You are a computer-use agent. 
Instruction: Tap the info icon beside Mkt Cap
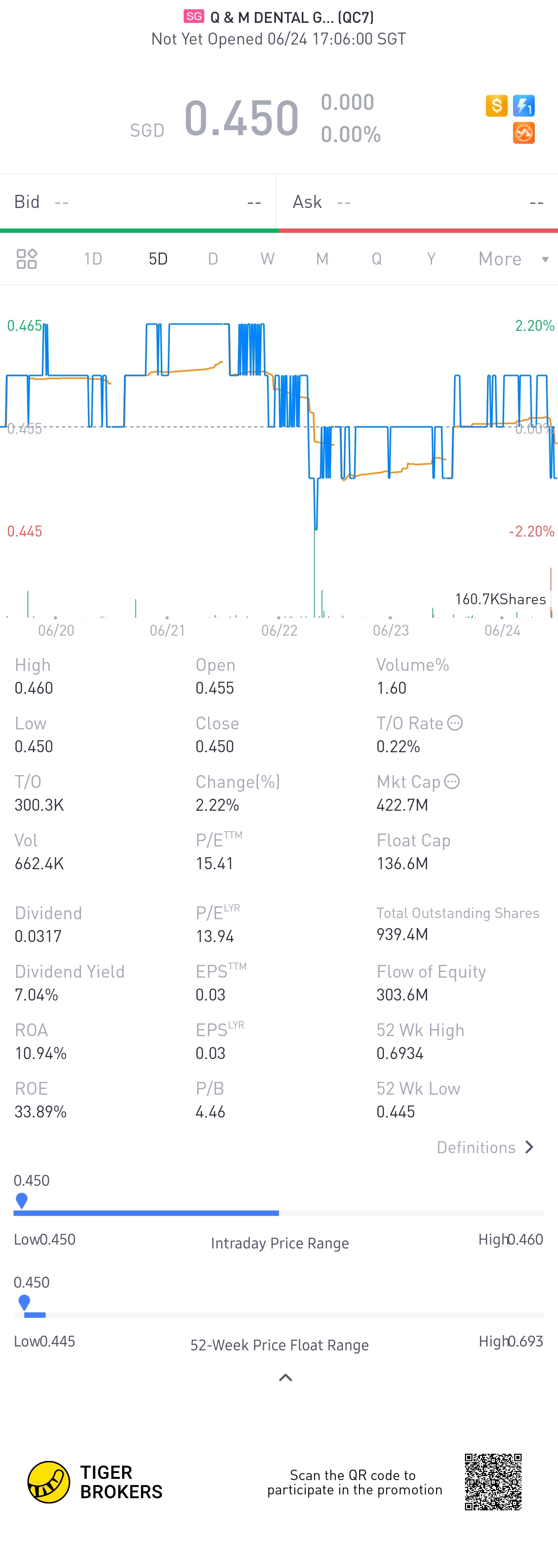coord(452,782)
